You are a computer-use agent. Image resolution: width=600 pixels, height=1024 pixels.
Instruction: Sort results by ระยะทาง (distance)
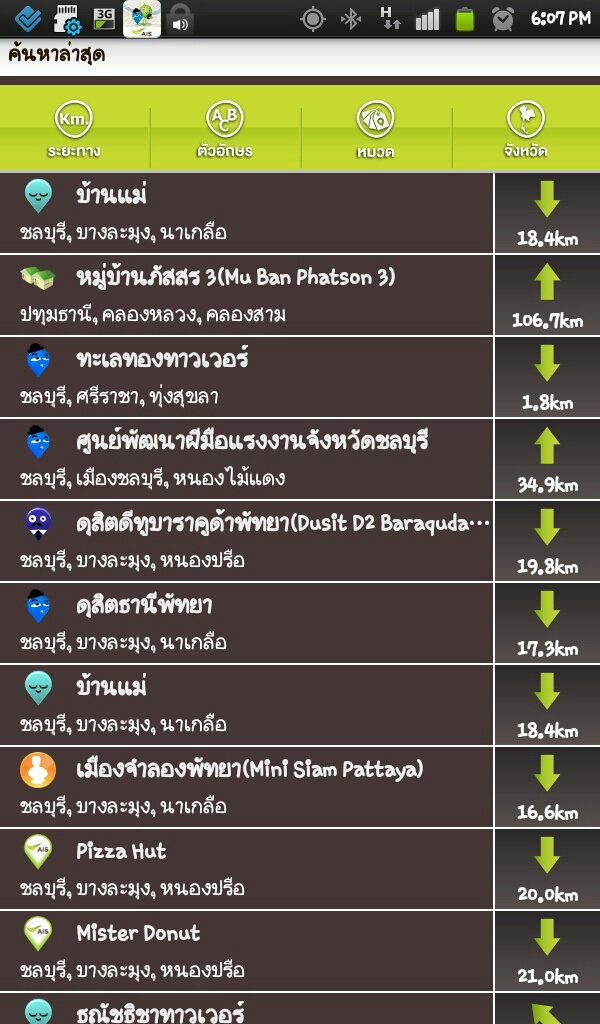click(74, 130)
